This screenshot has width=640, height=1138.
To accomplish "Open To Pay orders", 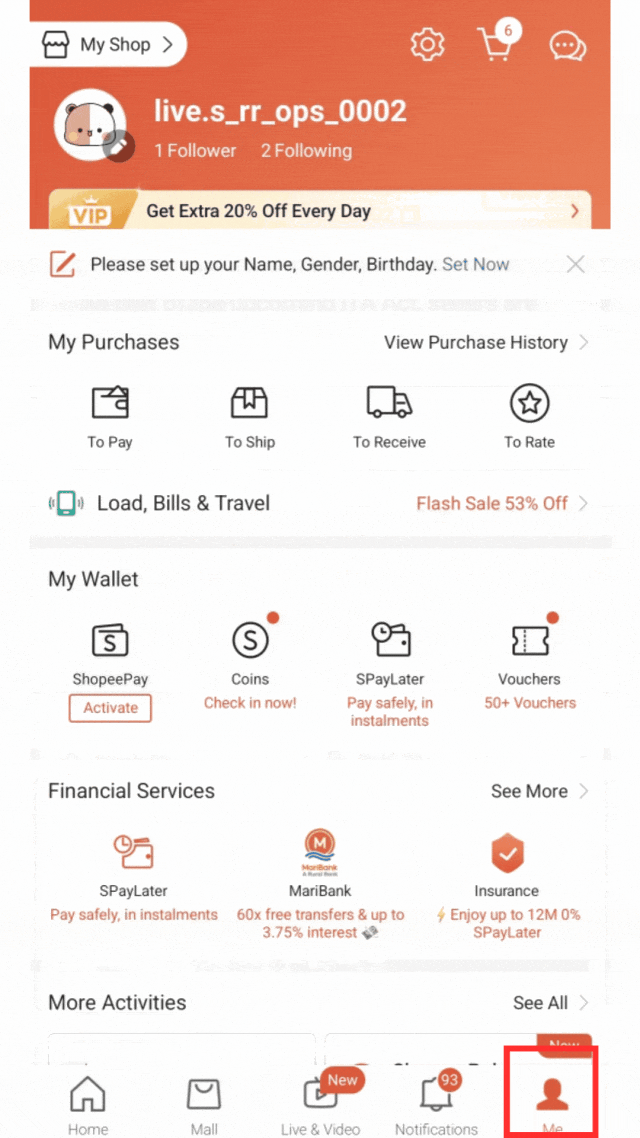I will (x=110, y=416).
